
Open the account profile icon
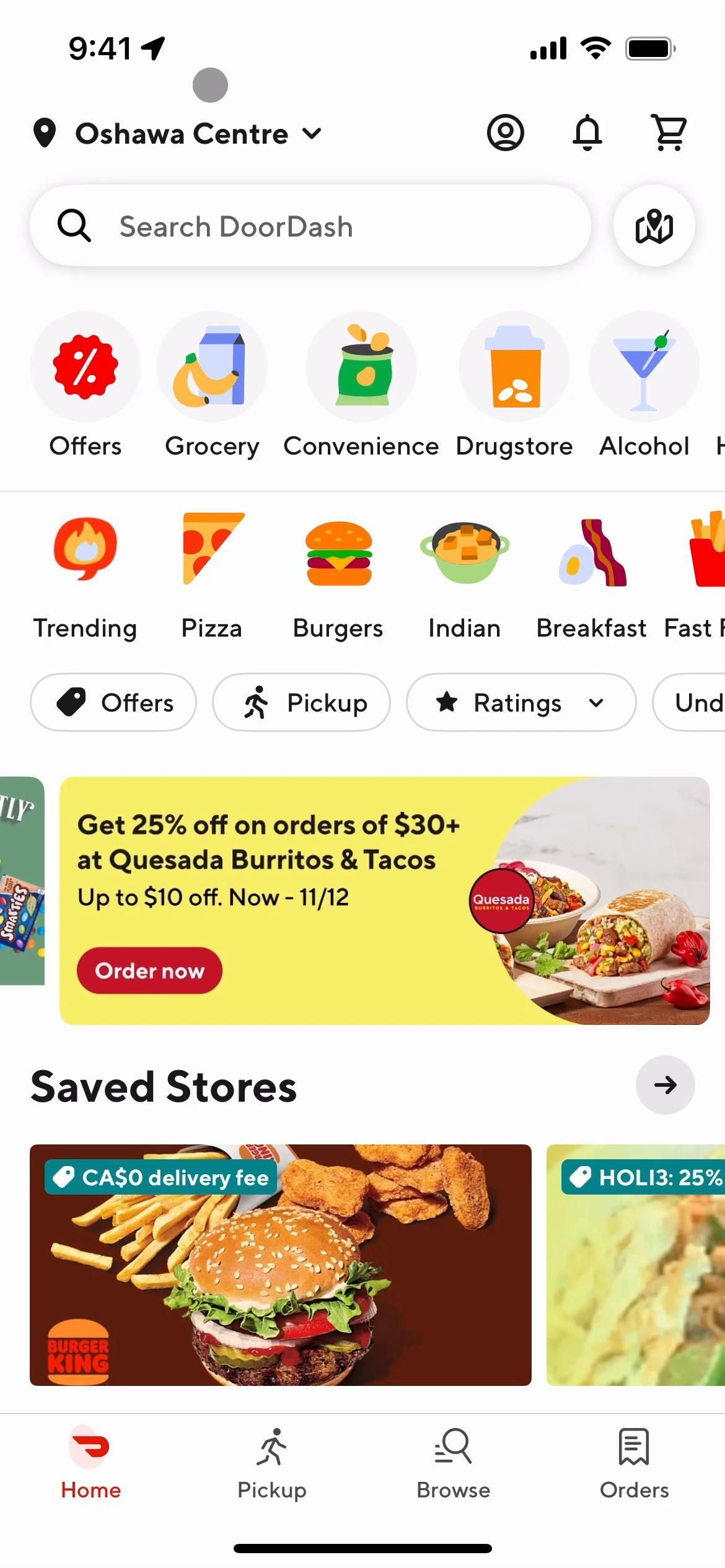505,133
